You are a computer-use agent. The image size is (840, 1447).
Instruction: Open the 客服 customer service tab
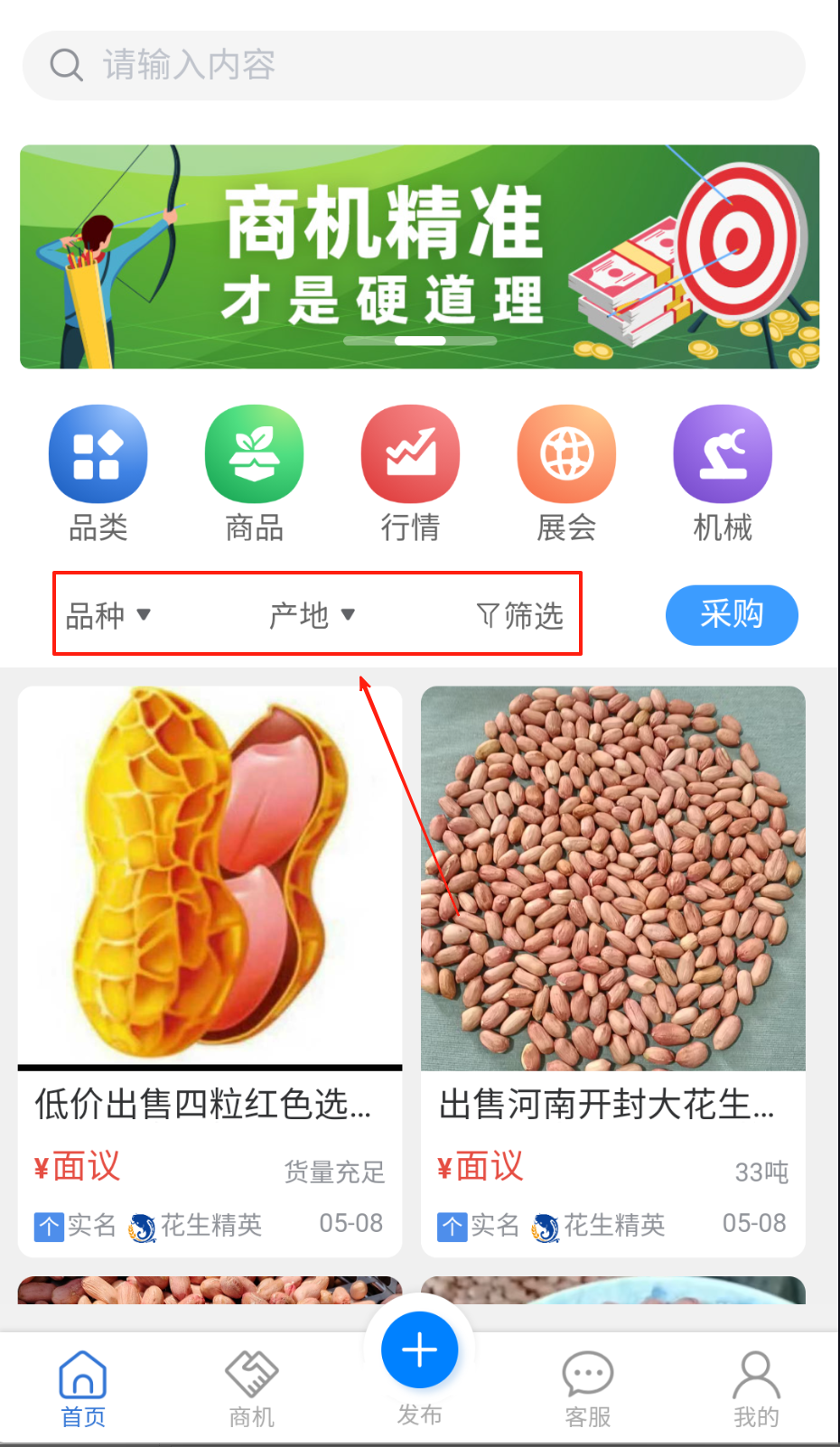pos(588,1388)
